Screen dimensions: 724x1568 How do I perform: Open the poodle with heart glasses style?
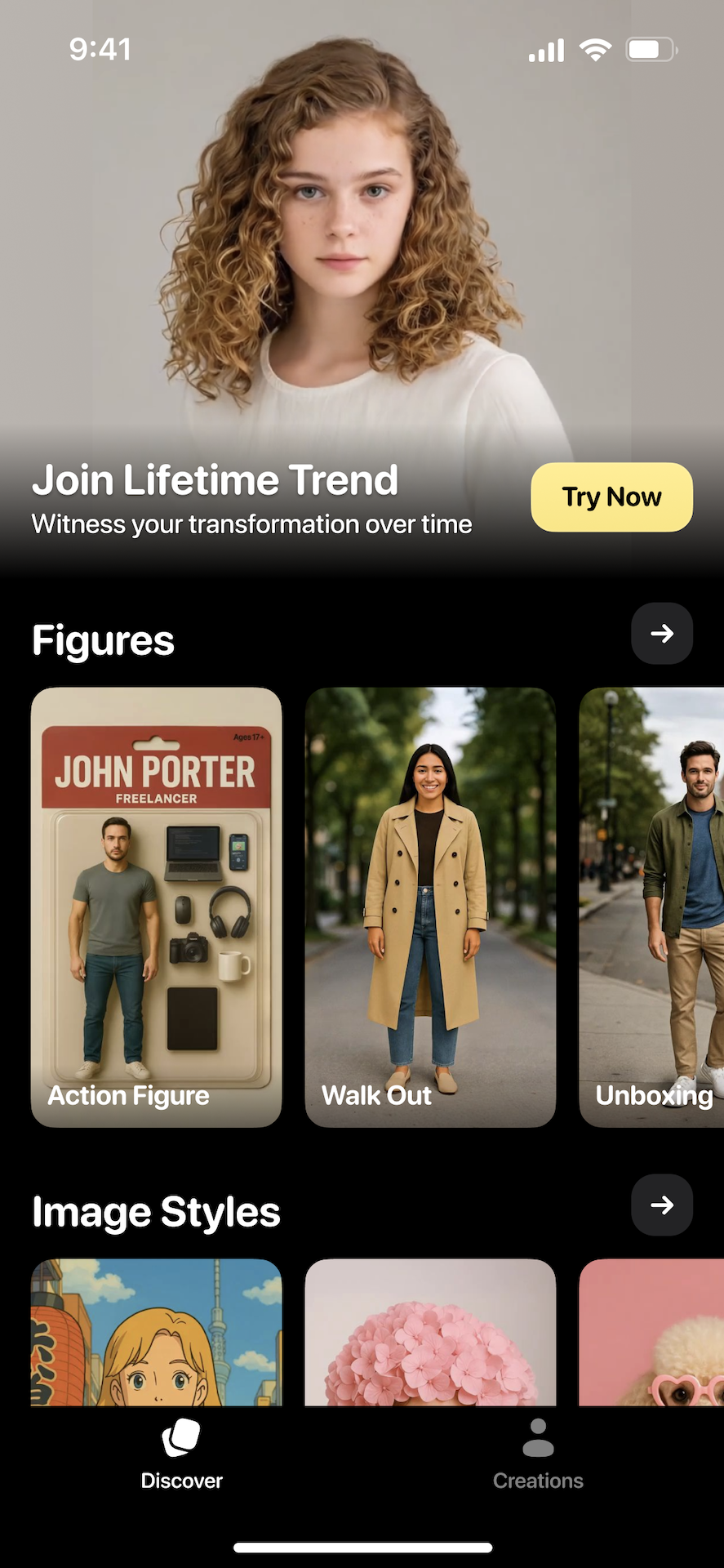pos(653,1331)
